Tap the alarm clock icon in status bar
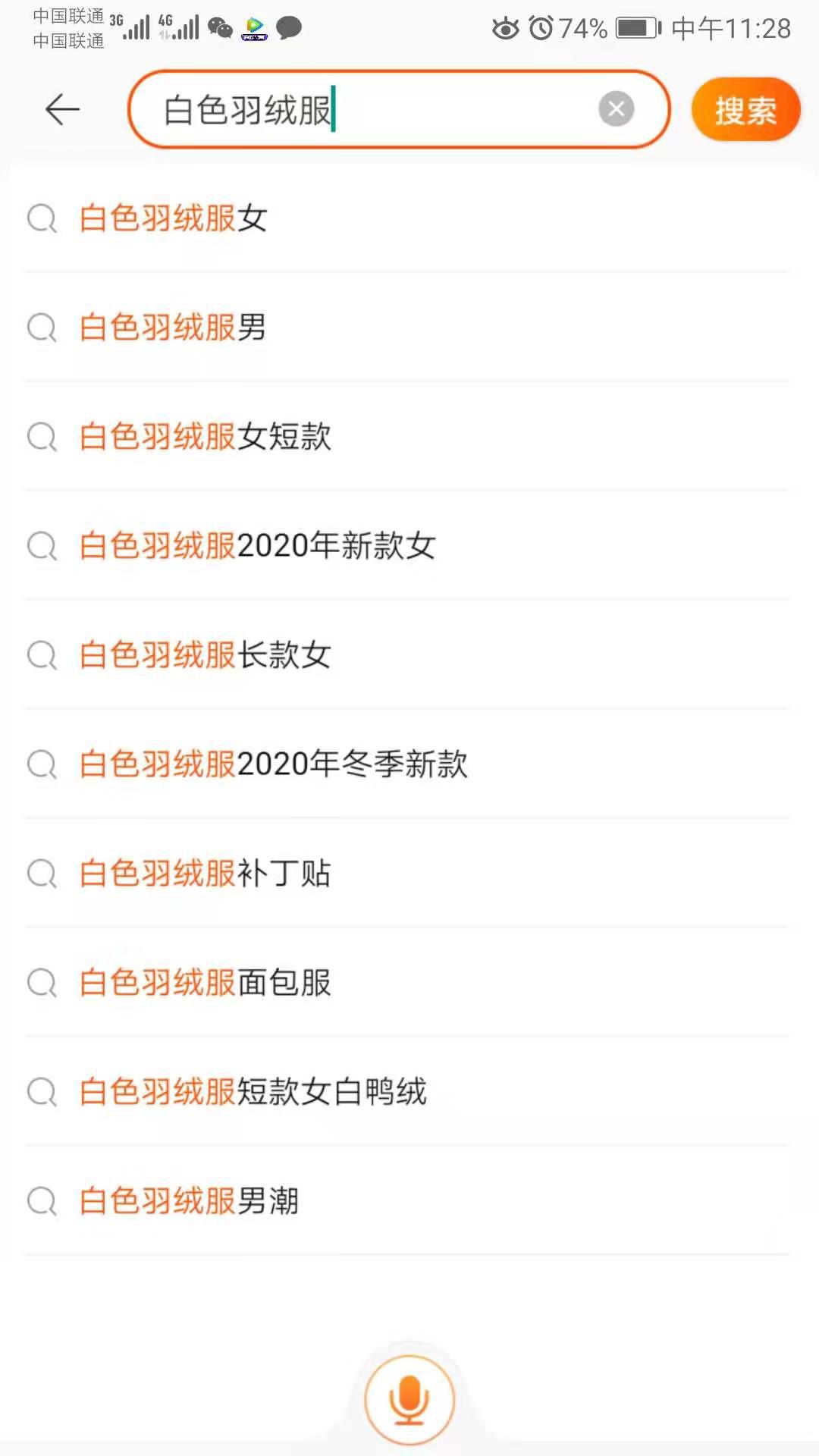 [x=540, y=28]
